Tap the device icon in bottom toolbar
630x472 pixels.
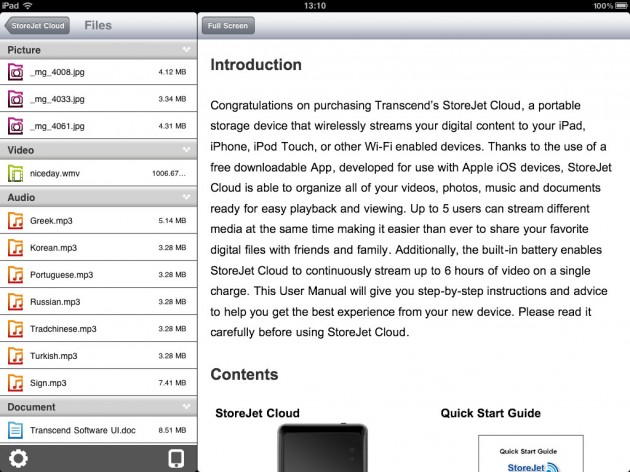pos(176,459)
